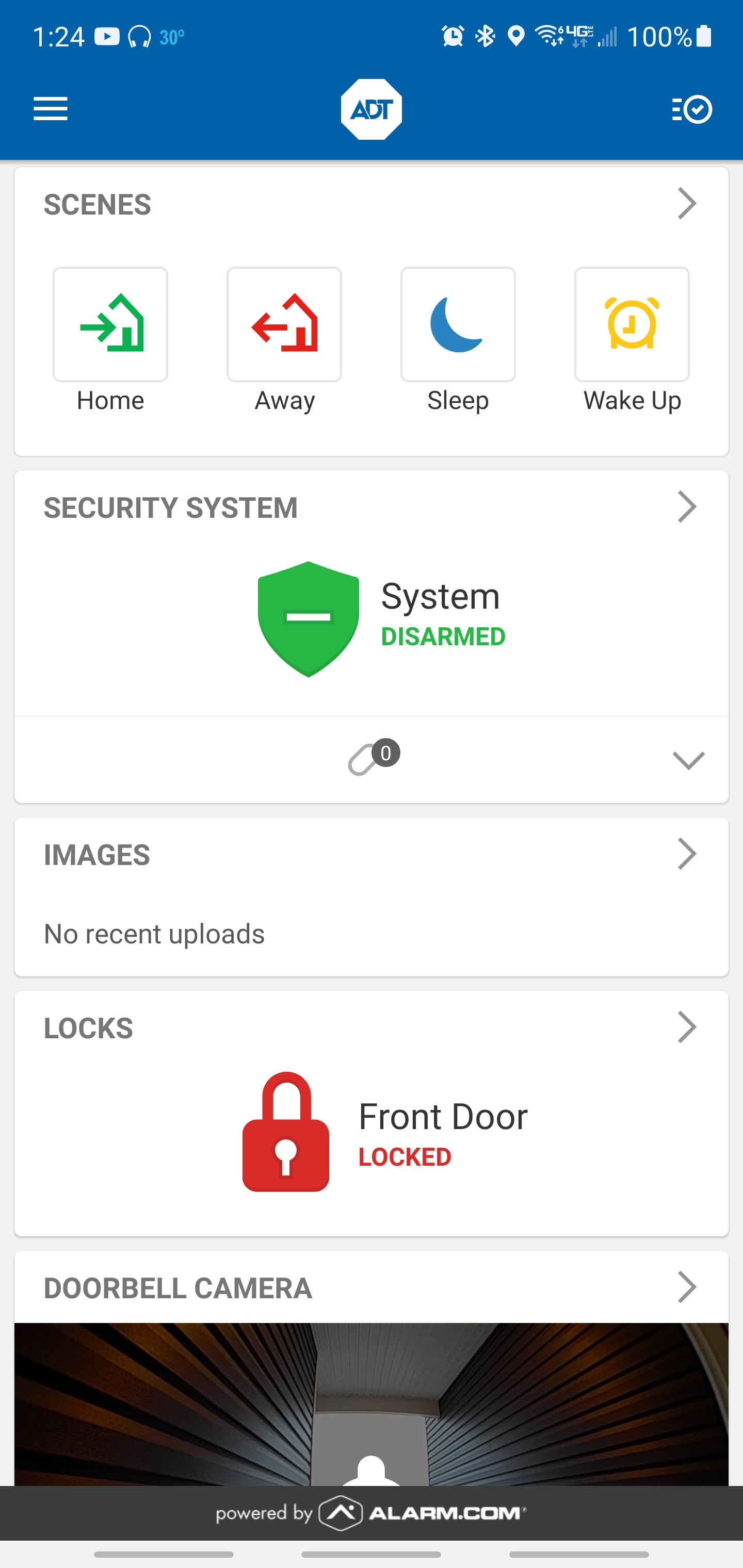743x1568 pixels.
Task: Expand the Scenes section
Action: click(686, 203)
